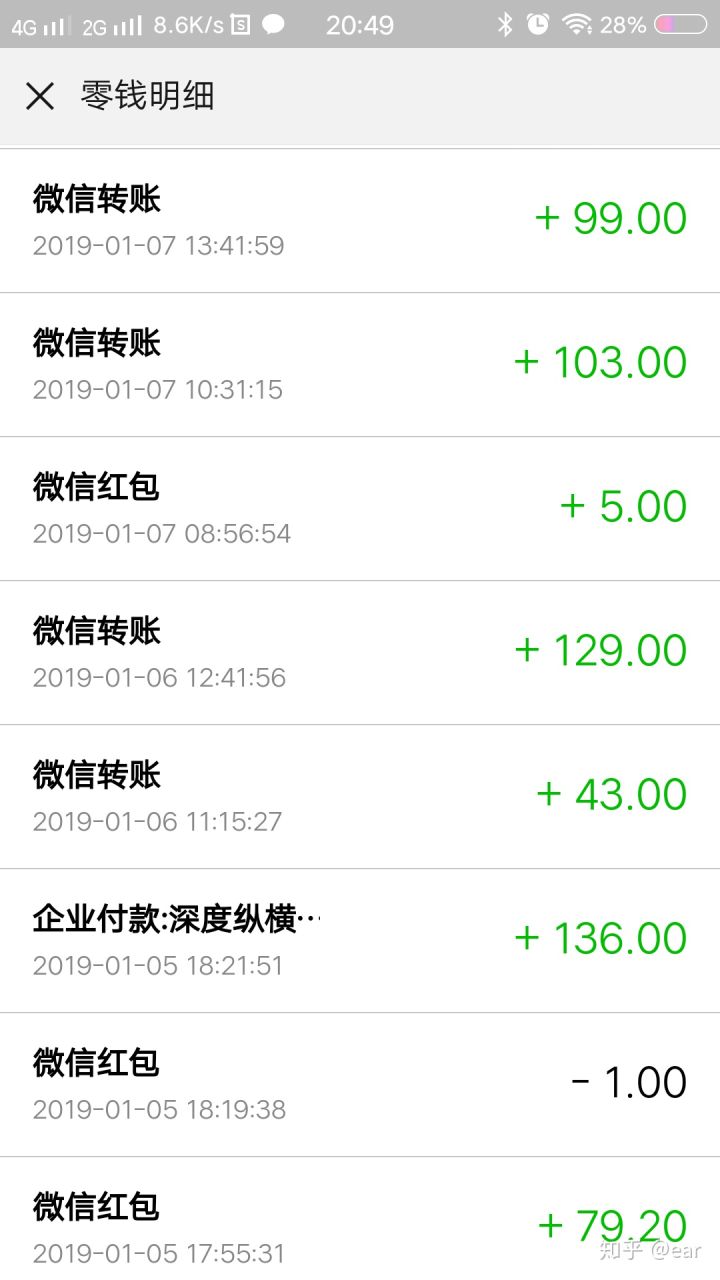Viewport: 720px width, 1280px height.
Task: Open the +99.00 微信转账 transaction
Action: pyautogui.click(x=360, y=220)
